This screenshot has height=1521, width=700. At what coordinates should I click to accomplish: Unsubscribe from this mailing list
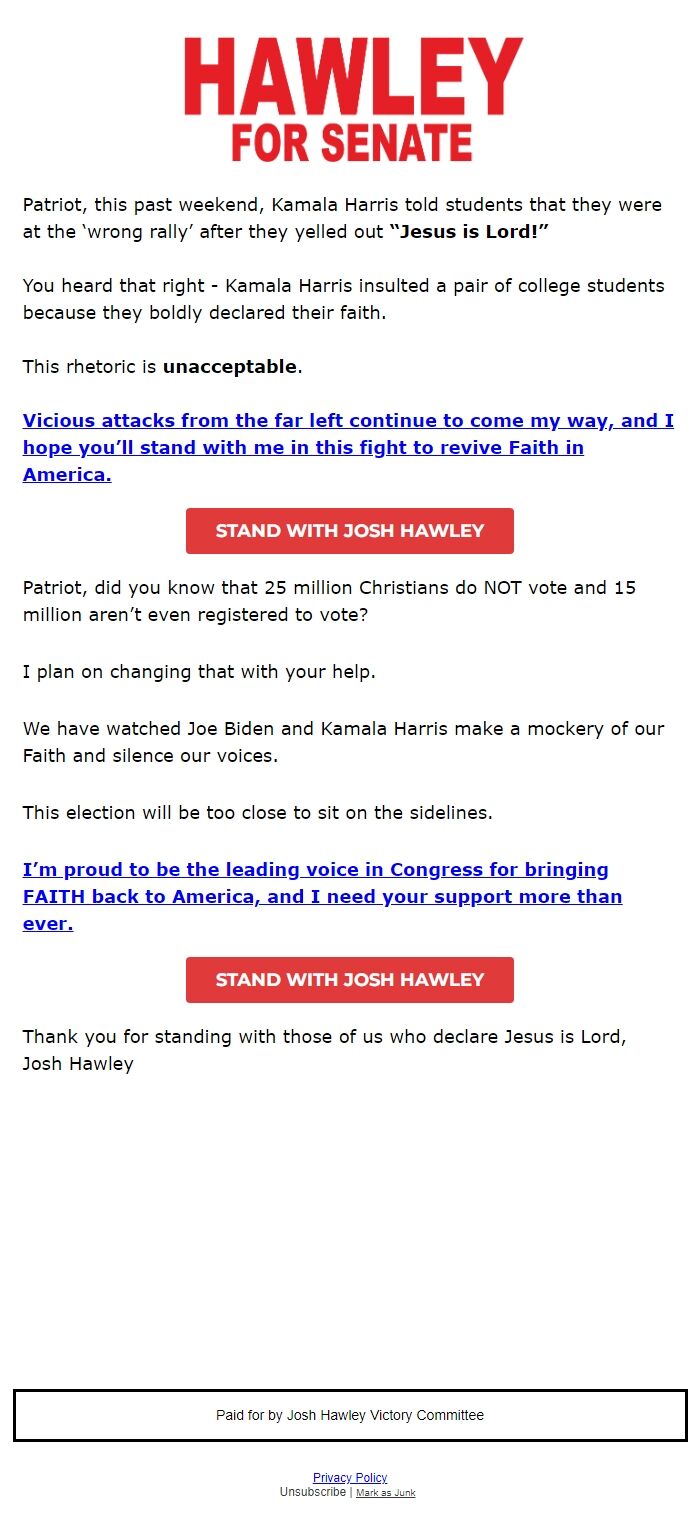[x=313, y=1492]
